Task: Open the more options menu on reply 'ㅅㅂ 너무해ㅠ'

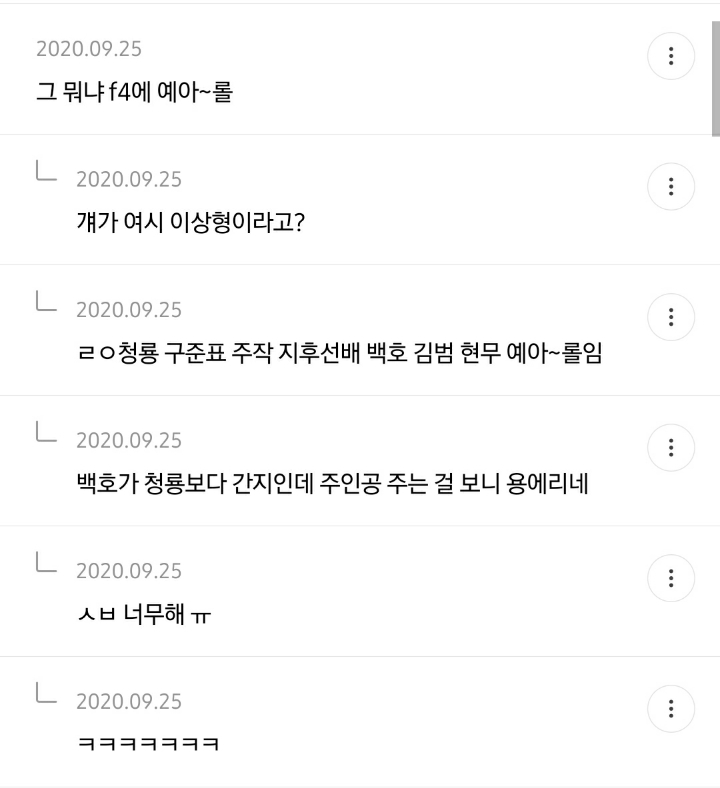Action: (x=671, y=578)
